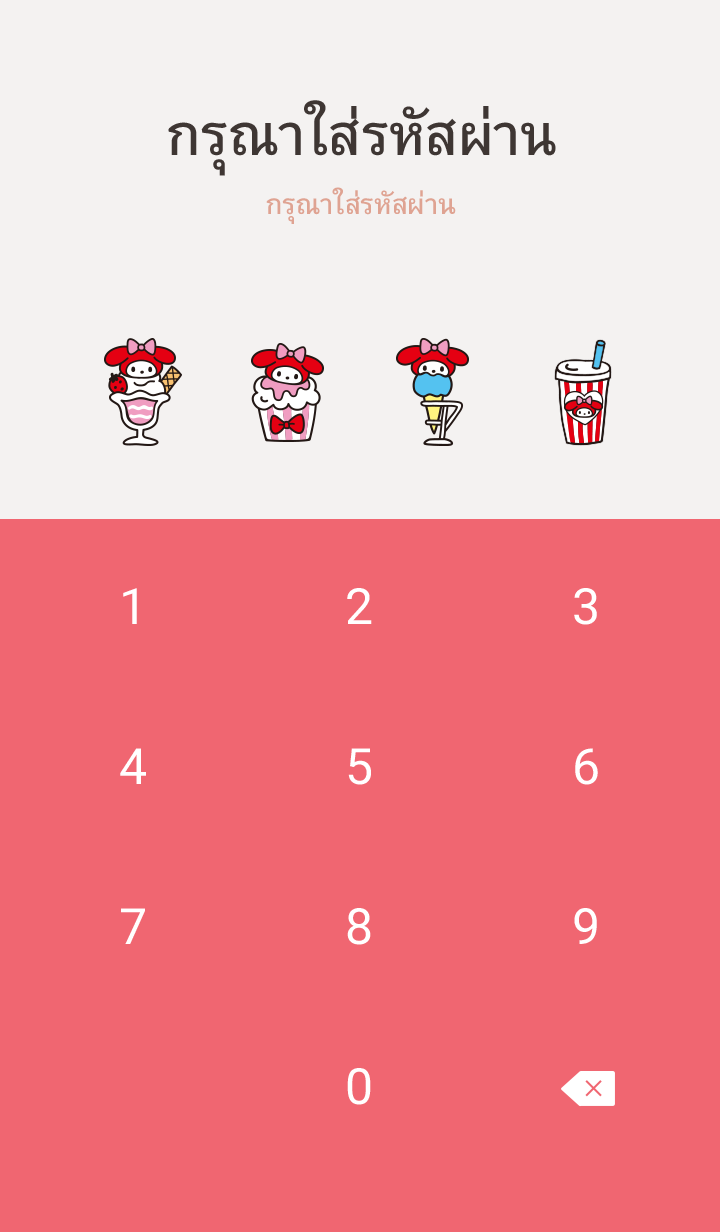Enter digit 3 on the keypad
The width and height of the screenshot is (720, 1232).
coord(586,607)
